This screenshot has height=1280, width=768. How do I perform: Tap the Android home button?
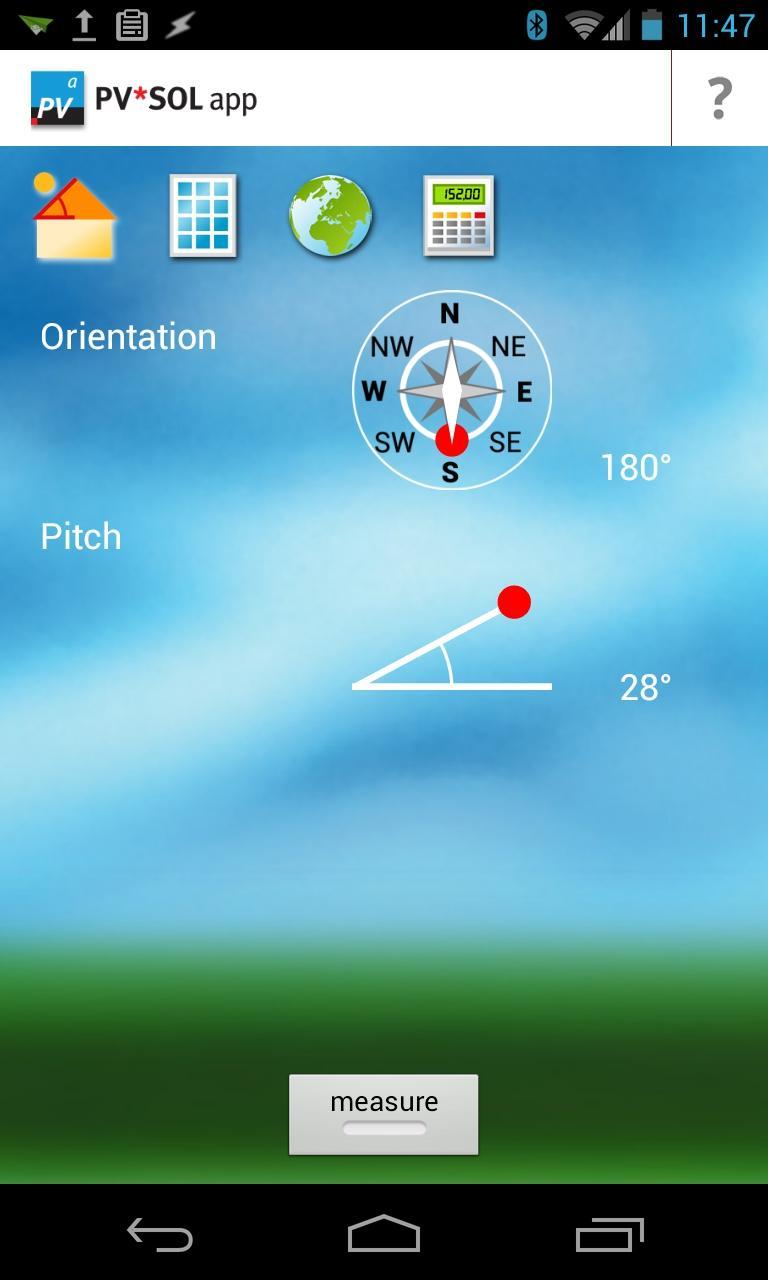point(384,1235)
